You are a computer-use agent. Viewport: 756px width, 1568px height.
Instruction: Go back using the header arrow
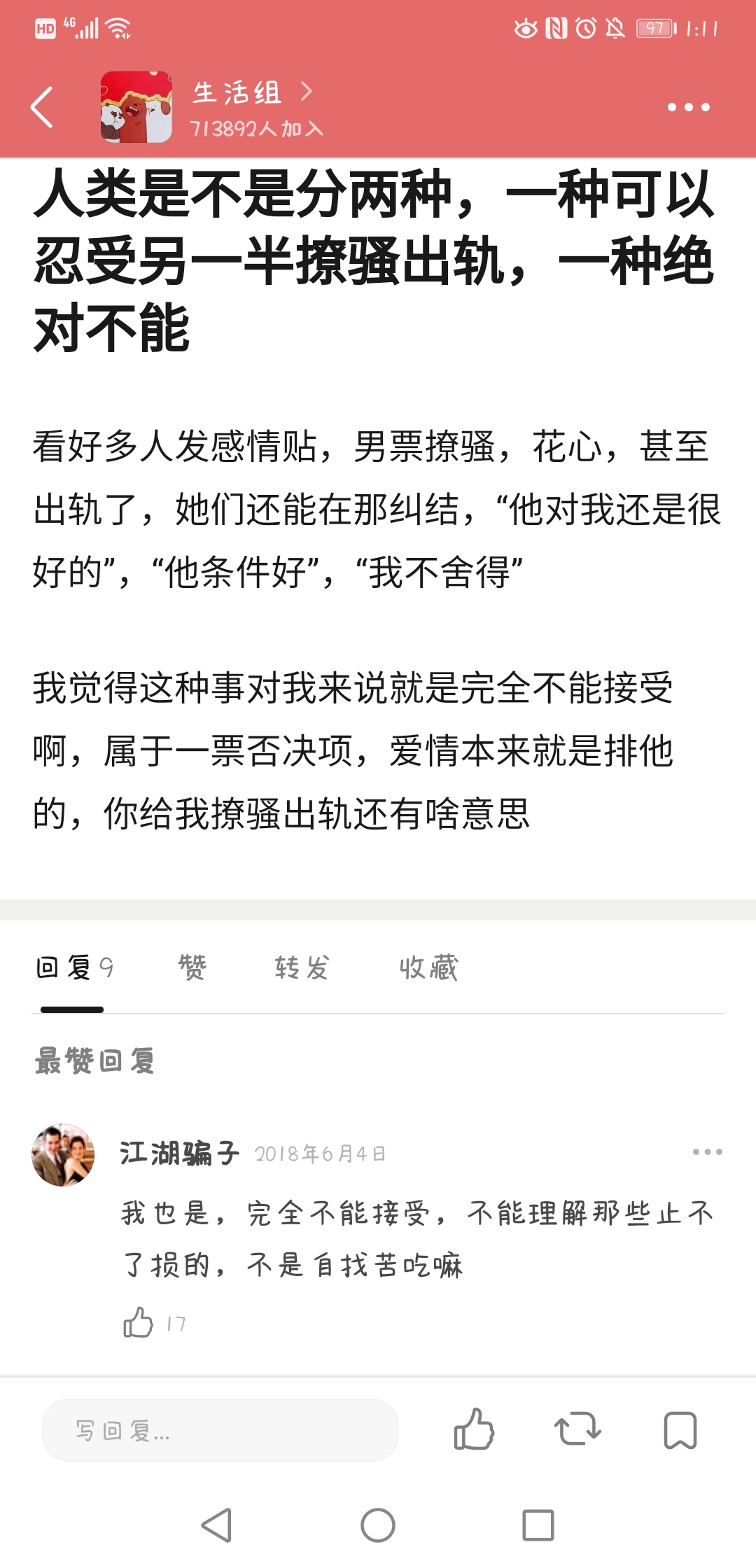tap(42, 107)
